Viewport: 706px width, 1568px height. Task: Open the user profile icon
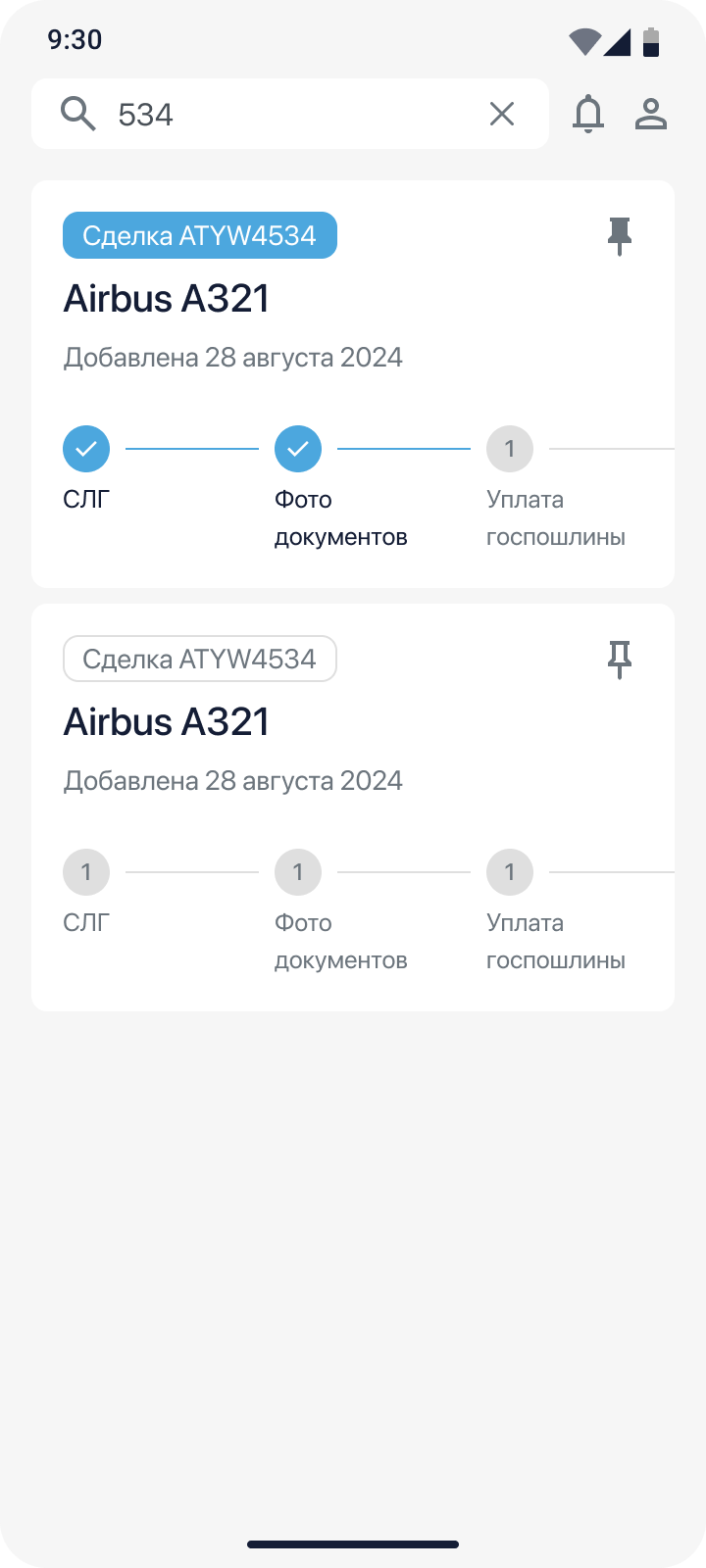click(651, 114)
